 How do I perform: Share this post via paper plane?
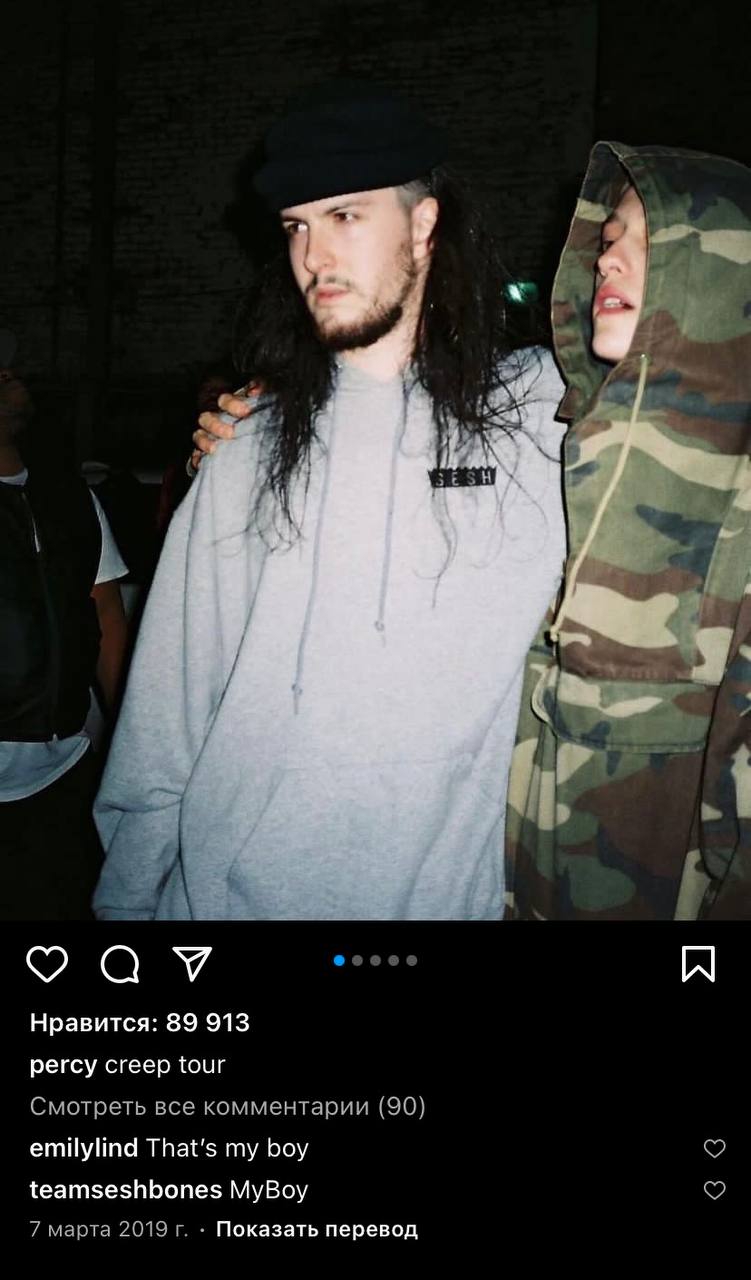pyautogui.click(x=192, y=963)
